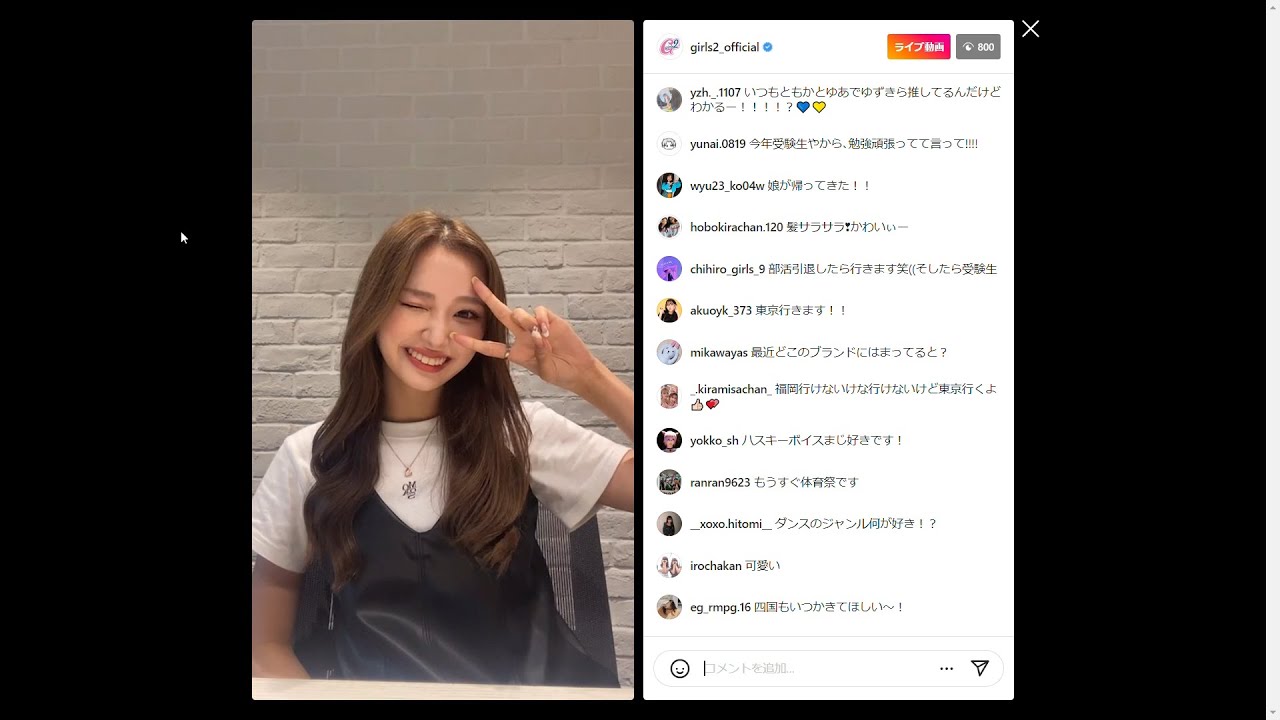Open _.kiramisachan_'s profile
Viewport: 1280px width, 720px height.
coord(730,389)
